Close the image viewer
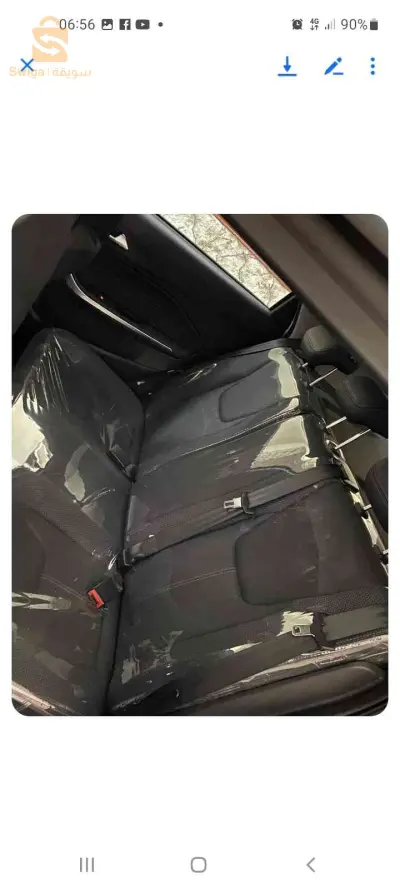 pyautogui.click(x=27, y=66)
